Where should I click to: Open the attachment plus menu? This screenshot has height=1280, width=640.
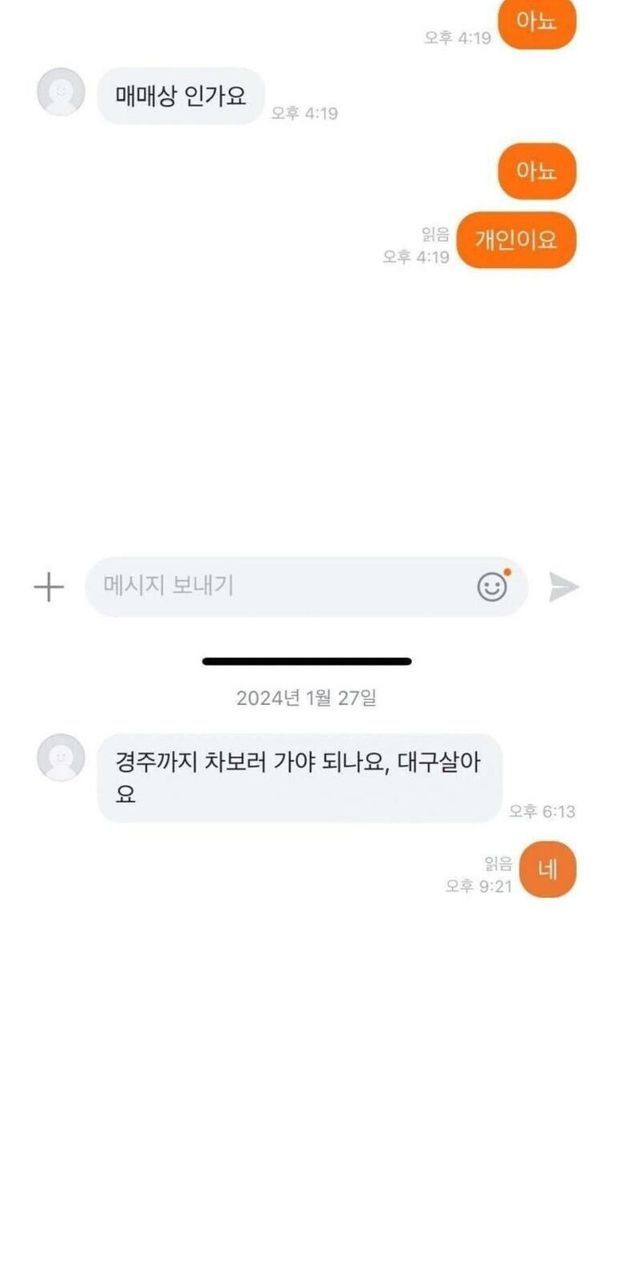[48, 587]
